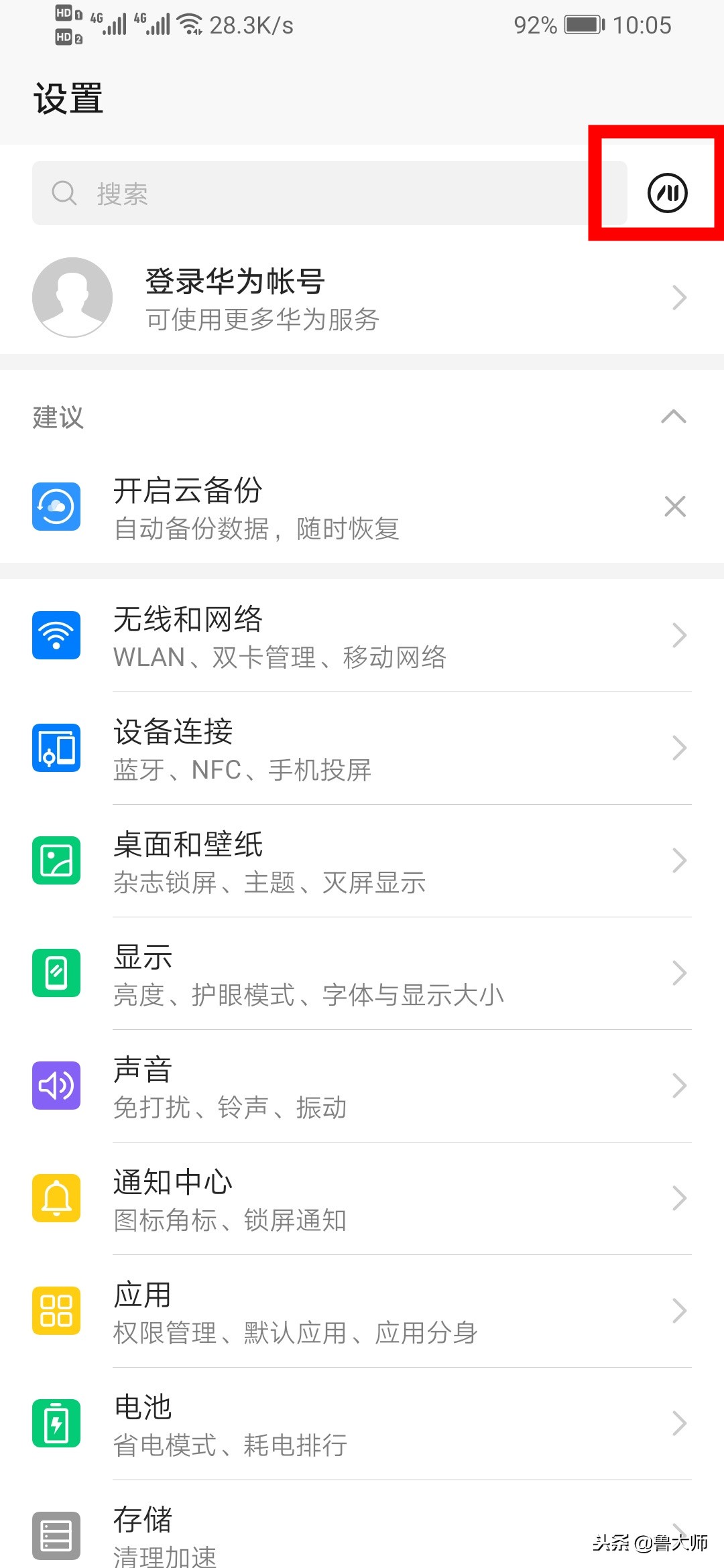
Task: Select the 电池 battery icon
Action: (x=57, y=1423)
